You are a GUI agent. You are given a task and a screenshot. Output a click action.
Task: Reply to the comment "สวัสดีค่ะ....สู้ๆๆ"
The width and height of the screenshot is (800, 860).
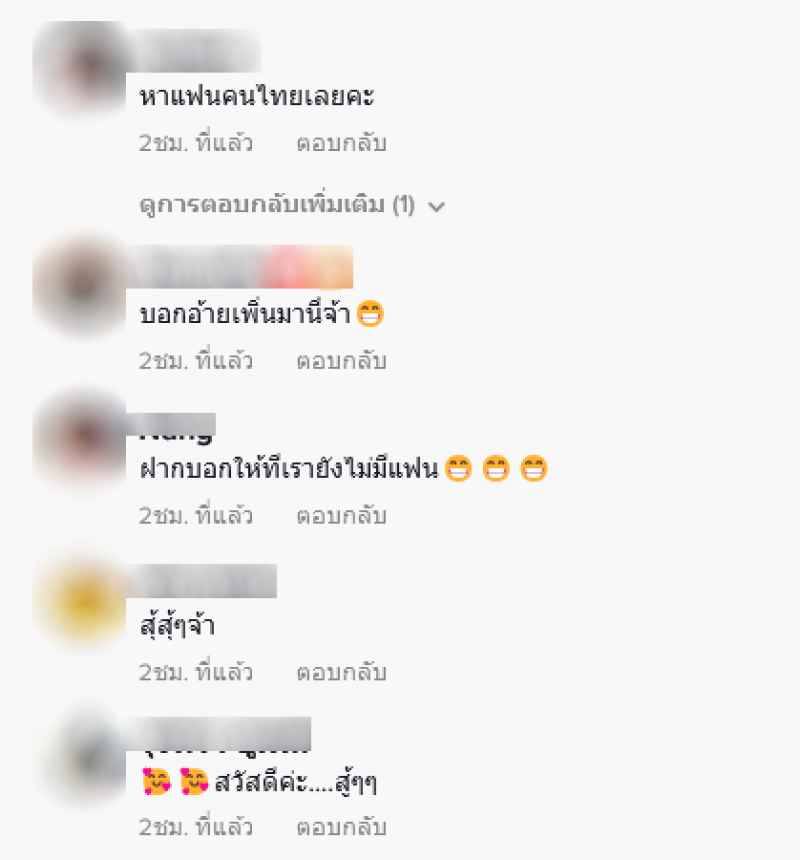point(341,827)
